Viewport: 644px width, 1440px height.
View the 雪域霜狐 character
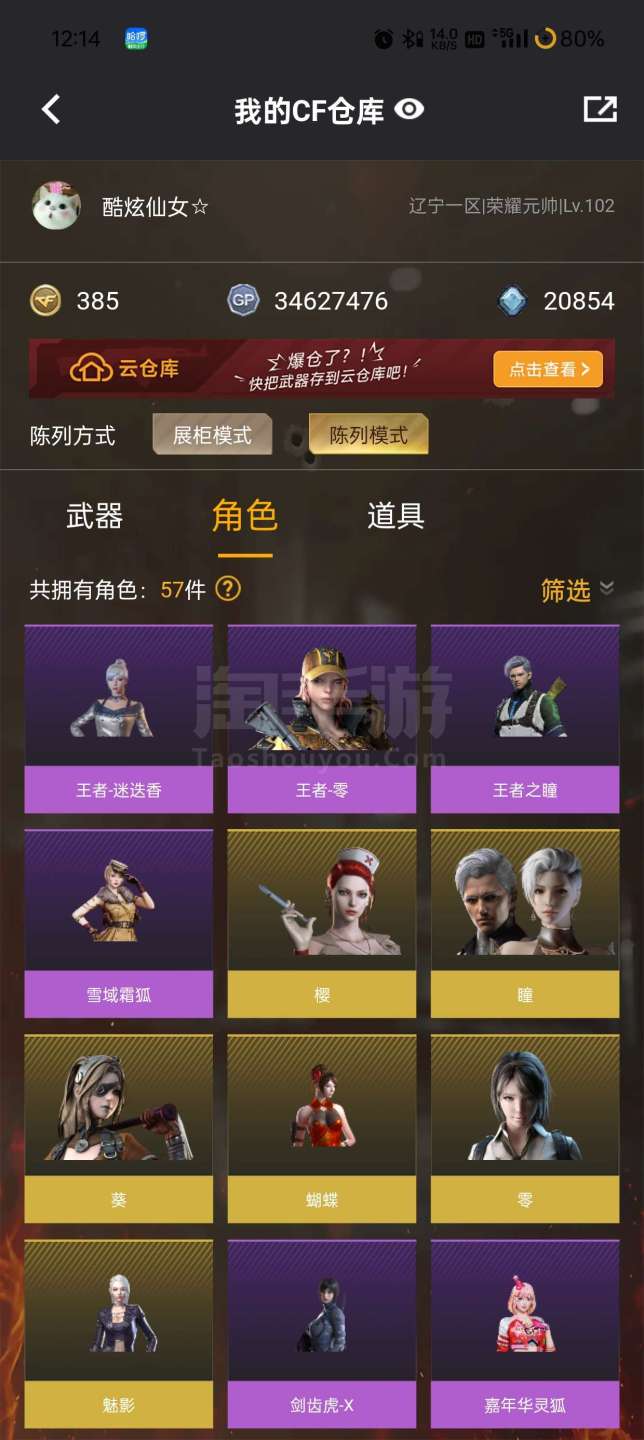[119, 923]
